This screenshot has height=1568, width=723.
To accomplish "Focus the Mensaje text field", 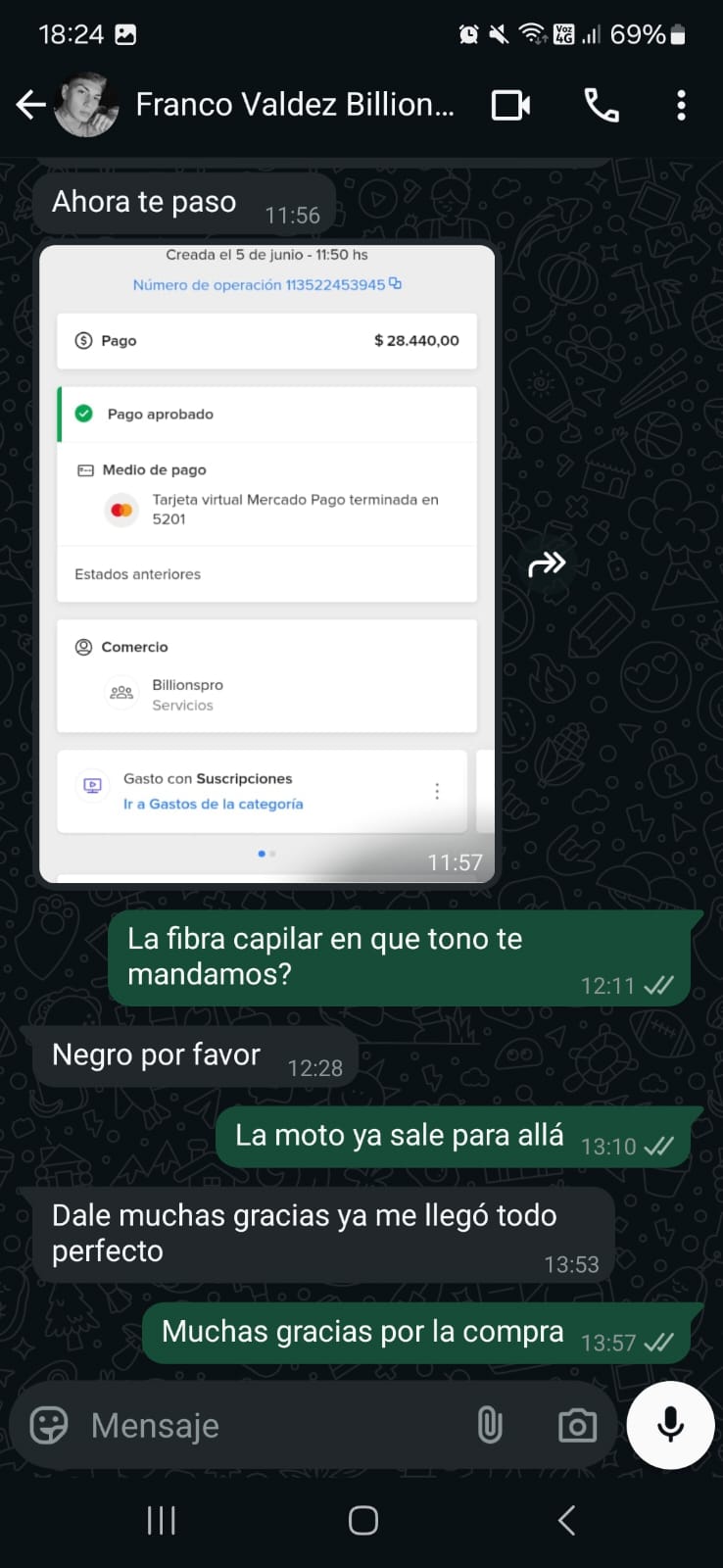I will (265, 1425).
